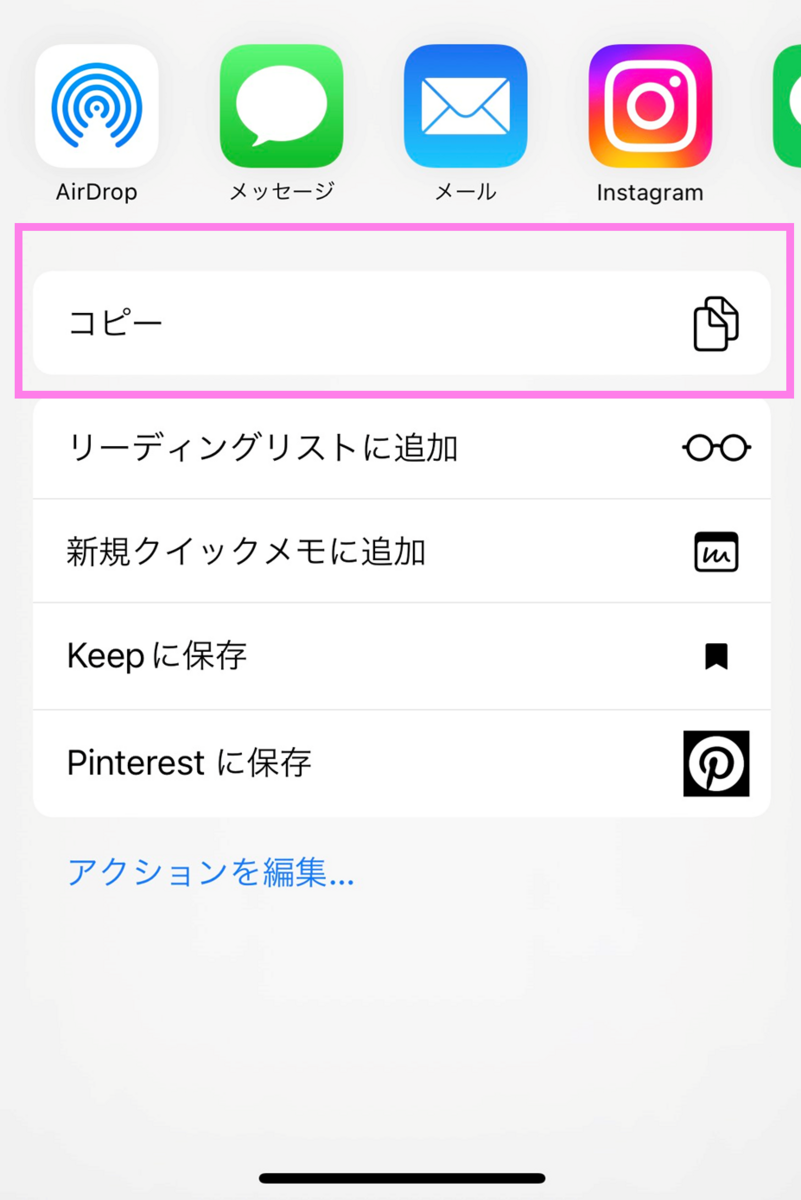Share to Instagram
This screenshot has height=1200, width=801.
click(650, 107)
